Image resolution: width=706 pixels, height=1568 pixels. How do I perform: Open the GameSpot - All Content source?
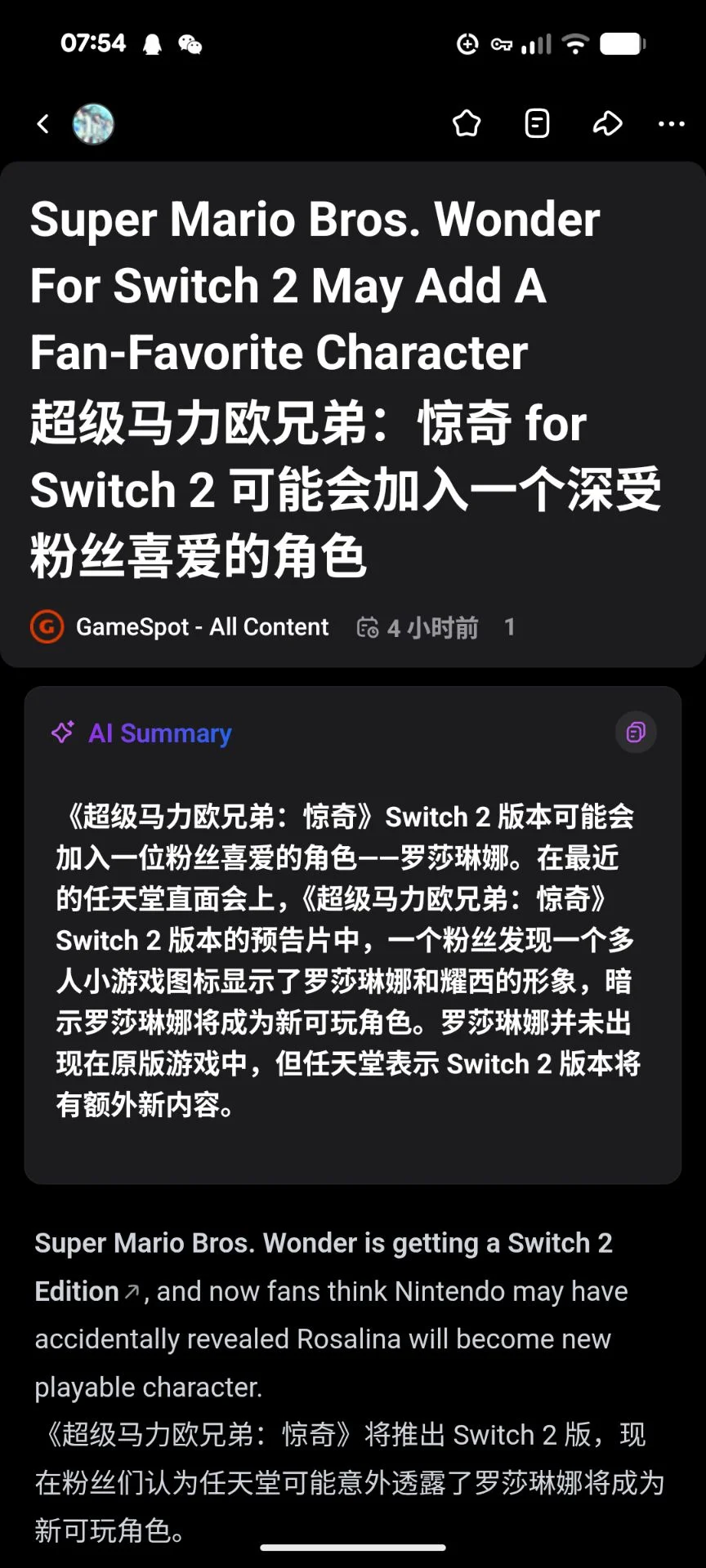201,627
